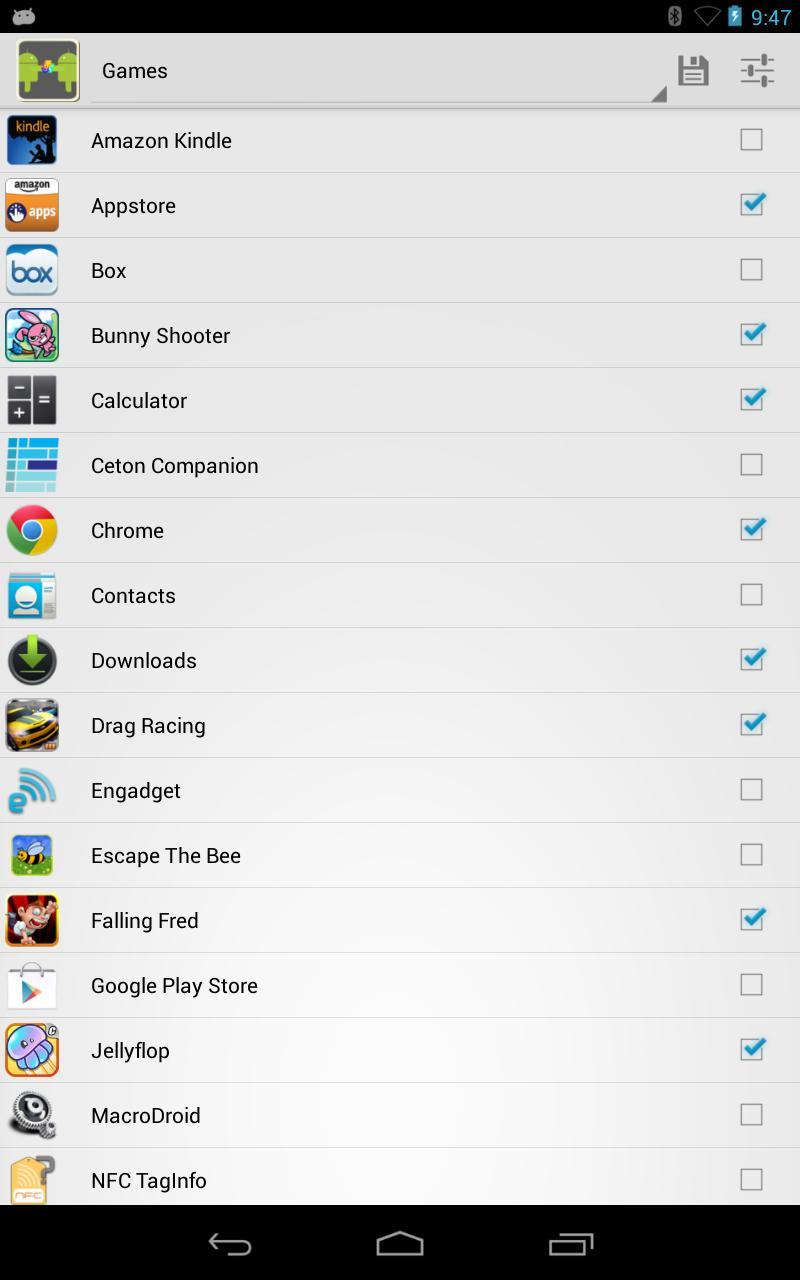
Task: Go back using the system back button
Action: tap(229, 1244)
